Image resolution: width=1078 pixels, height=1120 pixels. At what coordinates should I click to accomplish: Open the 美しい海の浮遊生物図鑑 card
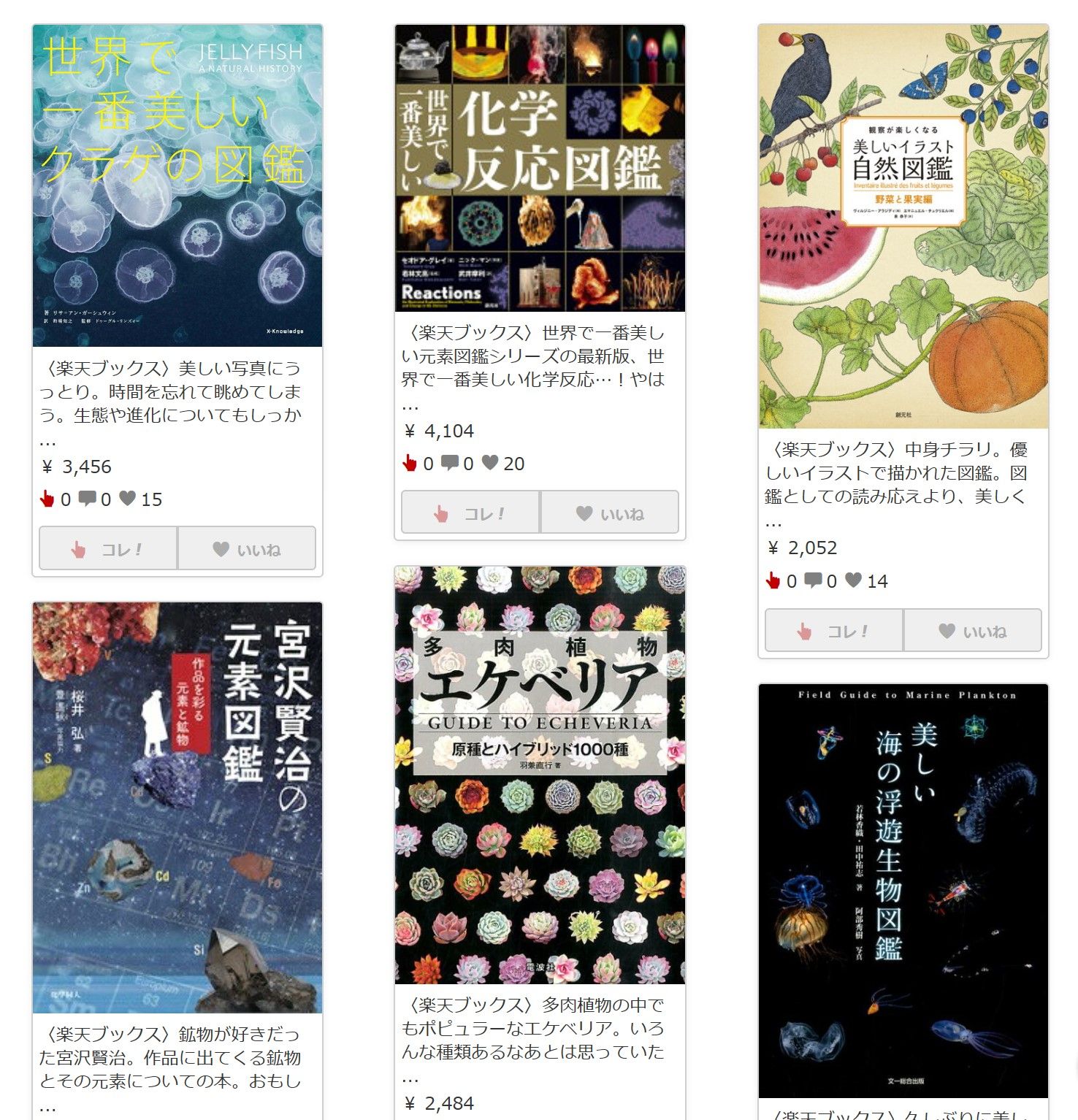coord(903,891)
